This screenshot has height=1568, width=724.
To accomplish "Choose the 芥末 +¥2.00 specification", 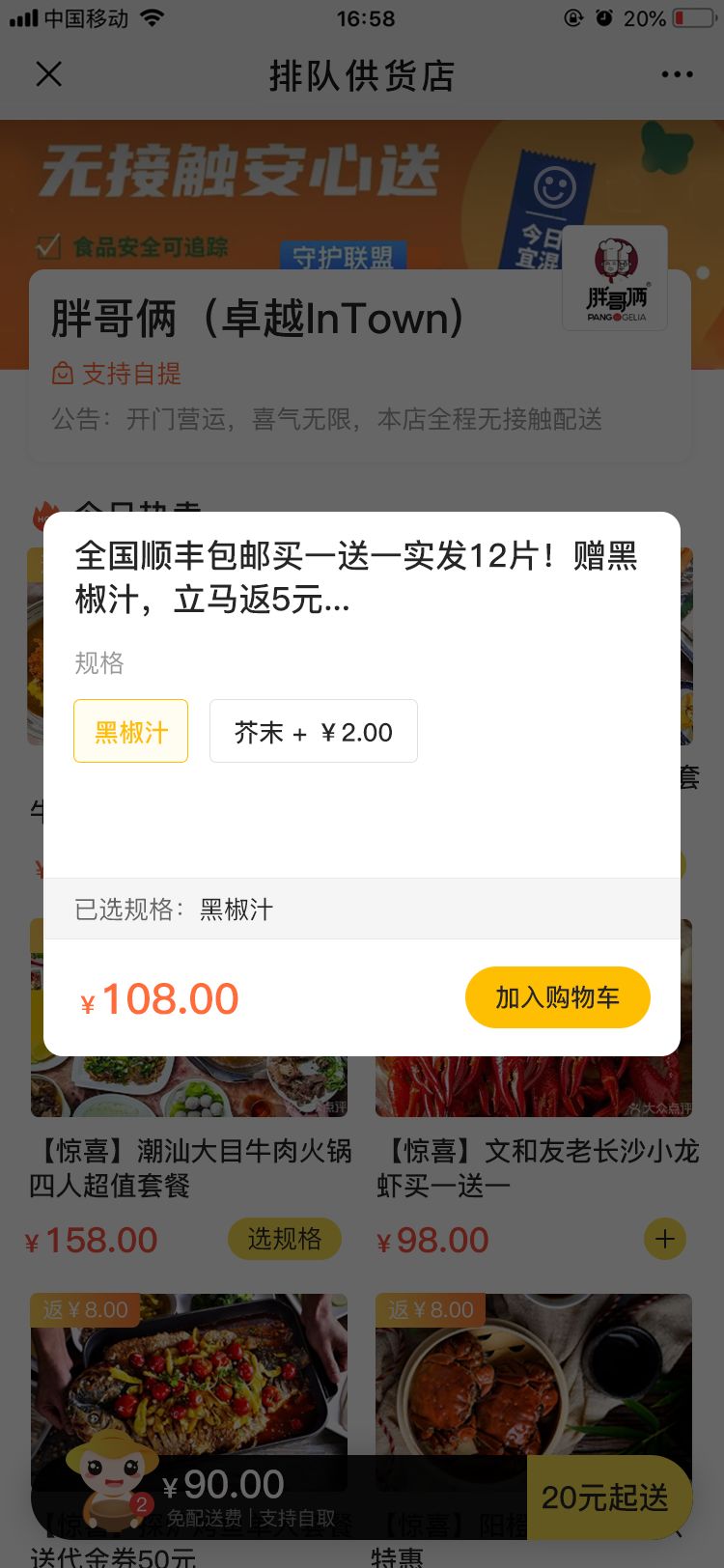I will [x=313, y=732].
